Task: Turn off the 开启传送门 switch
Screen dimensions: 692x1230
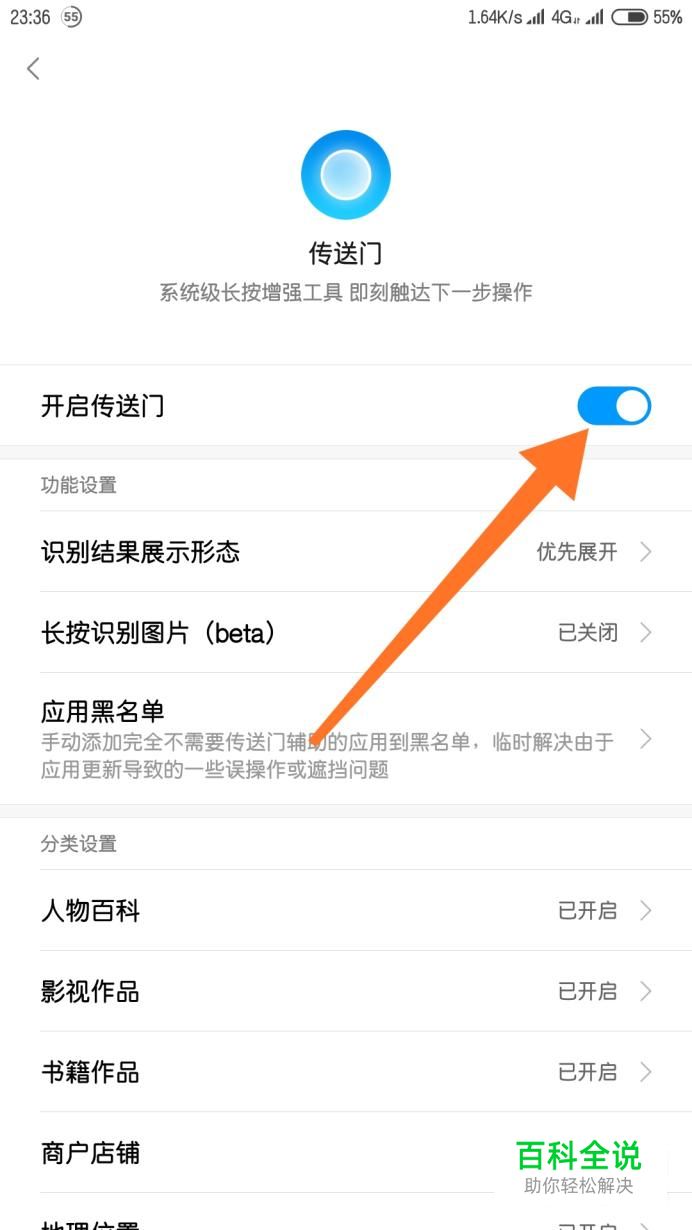Action: (614, 406)
